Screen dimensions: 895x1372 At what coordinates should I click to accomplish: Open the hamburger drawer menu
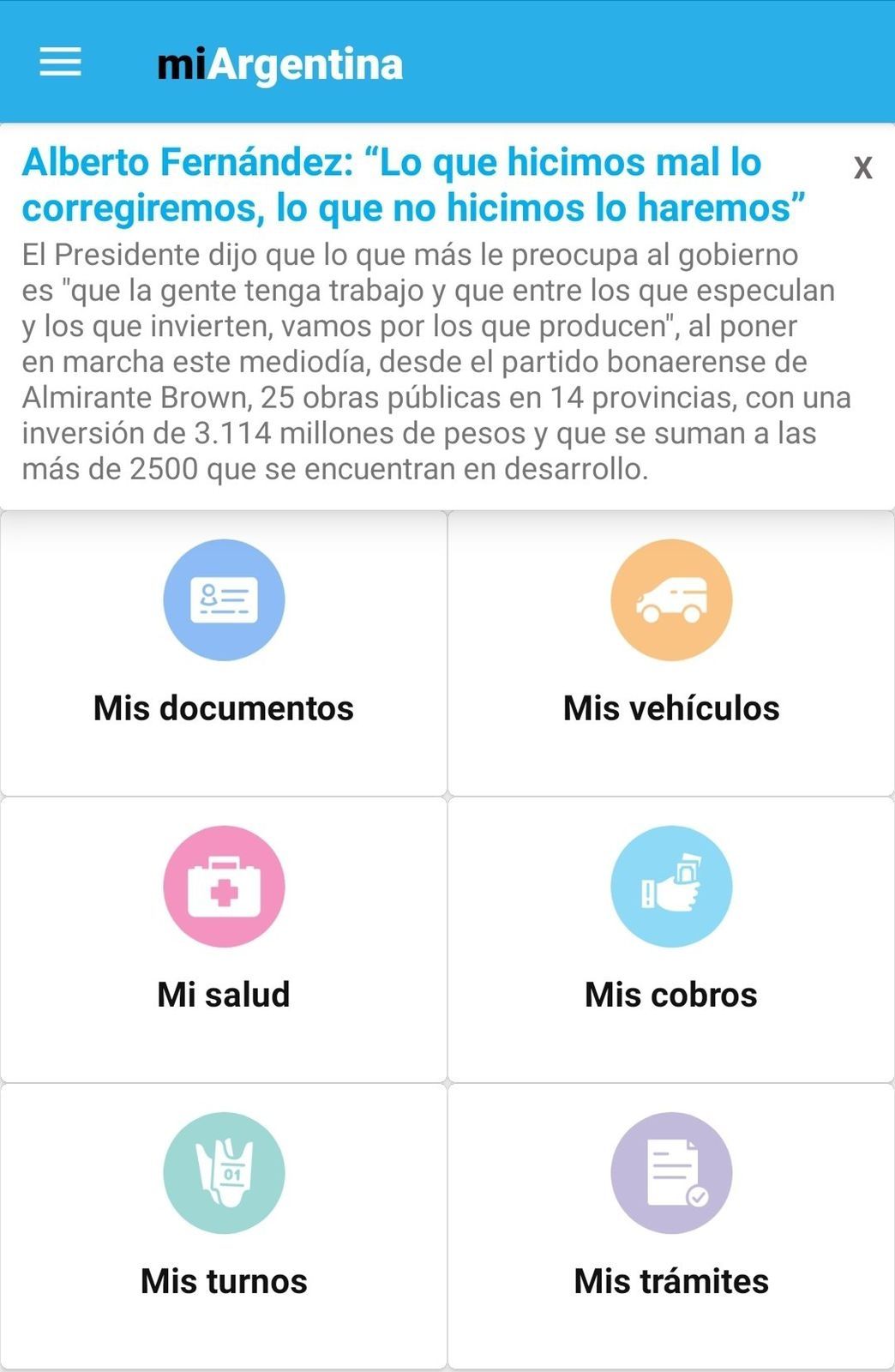60,63
